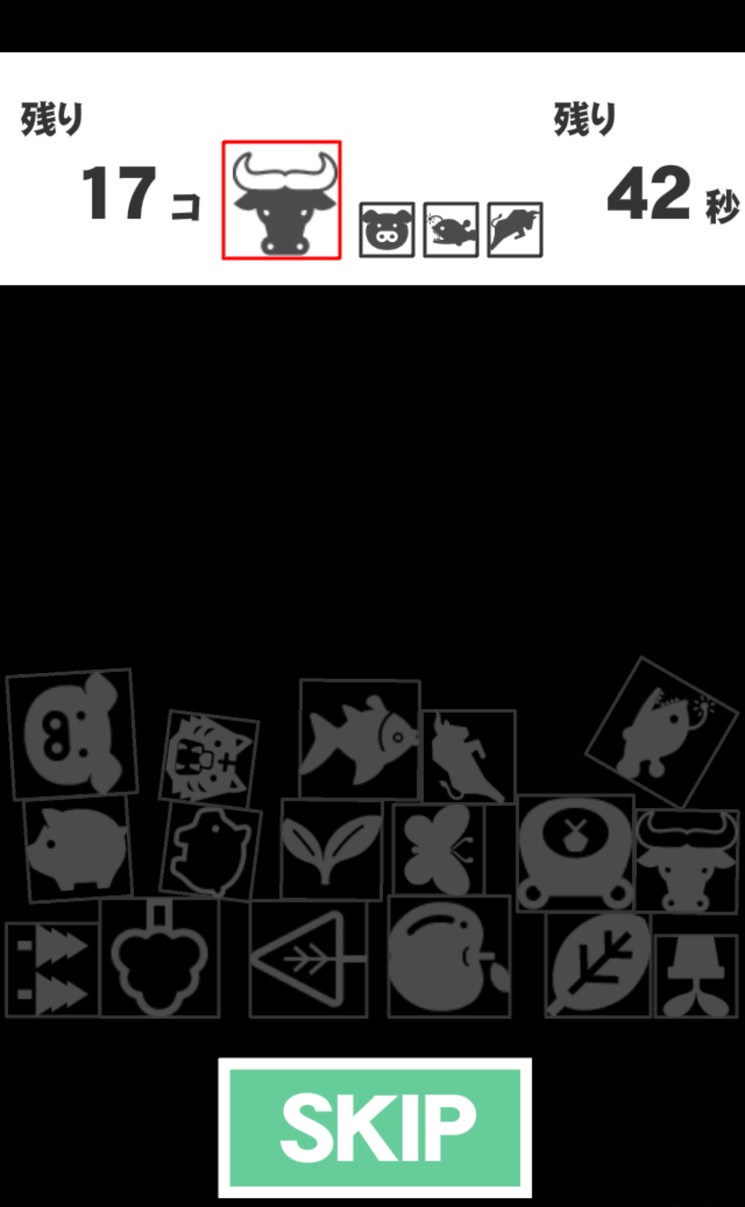Tap the mouse tile next to fish

[467, 757]
